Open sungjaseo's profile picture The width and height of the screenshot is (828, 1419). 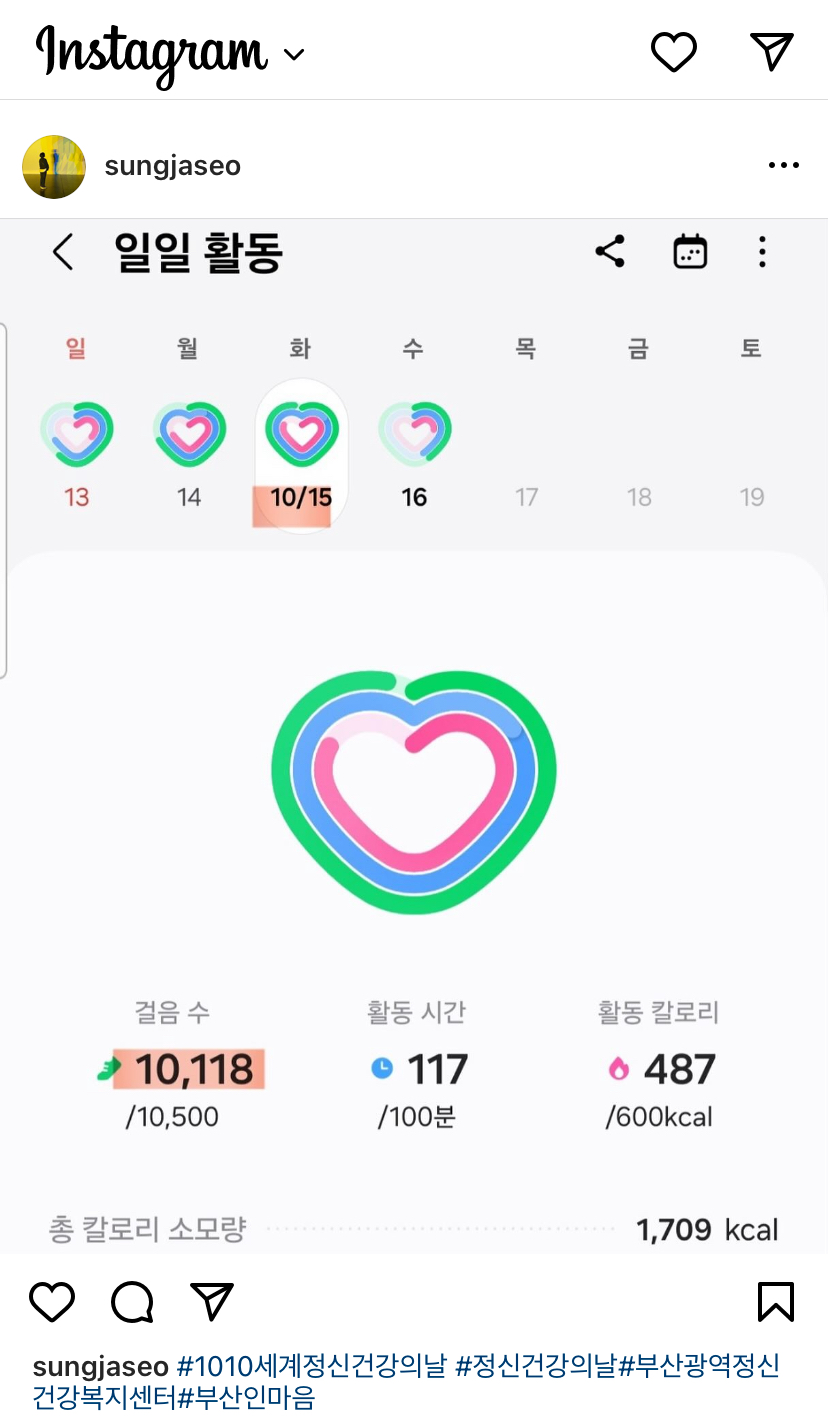point(54,166)
